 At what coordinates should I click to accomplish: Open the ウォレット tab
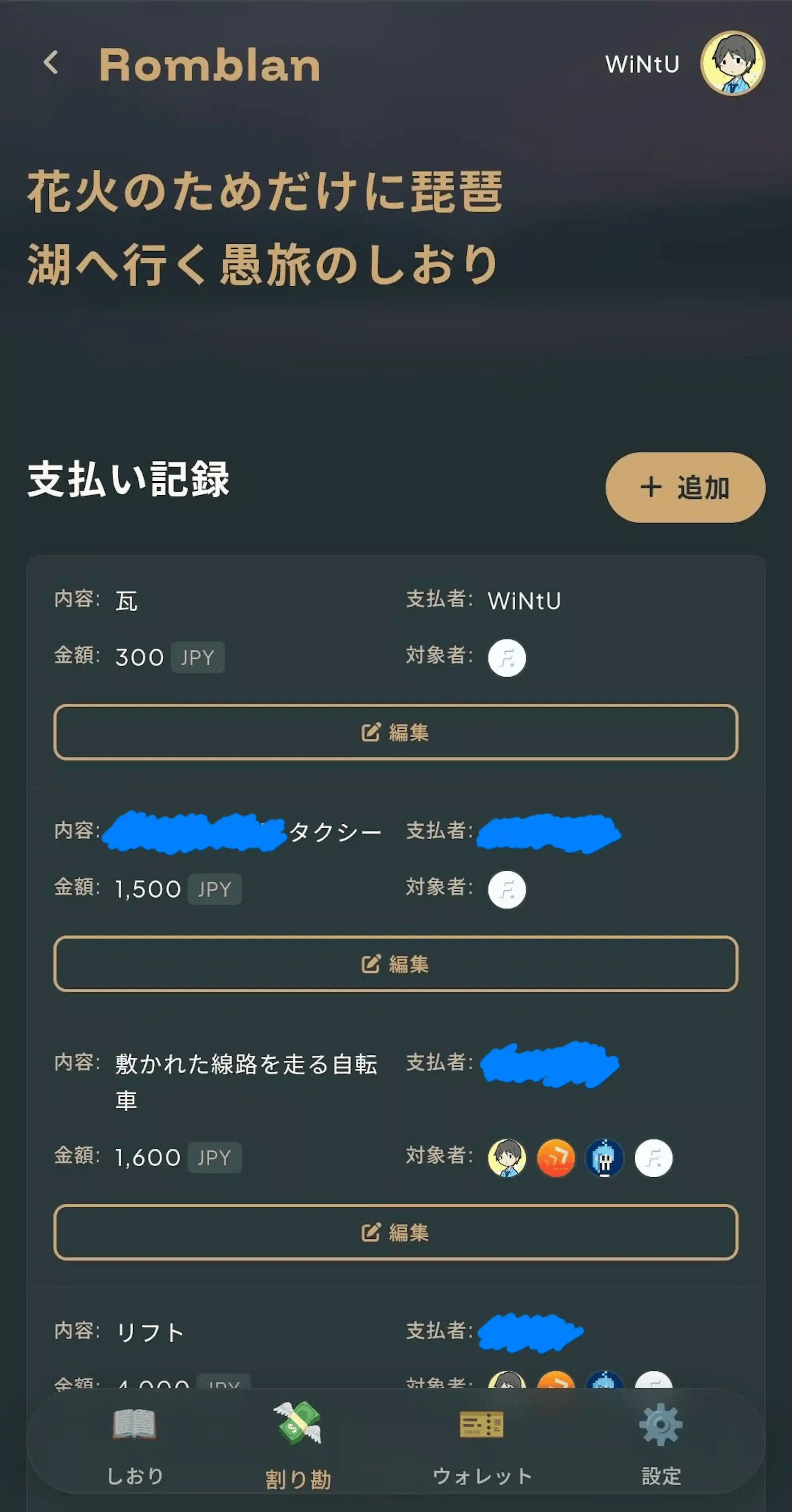[x=482, y=1443]
